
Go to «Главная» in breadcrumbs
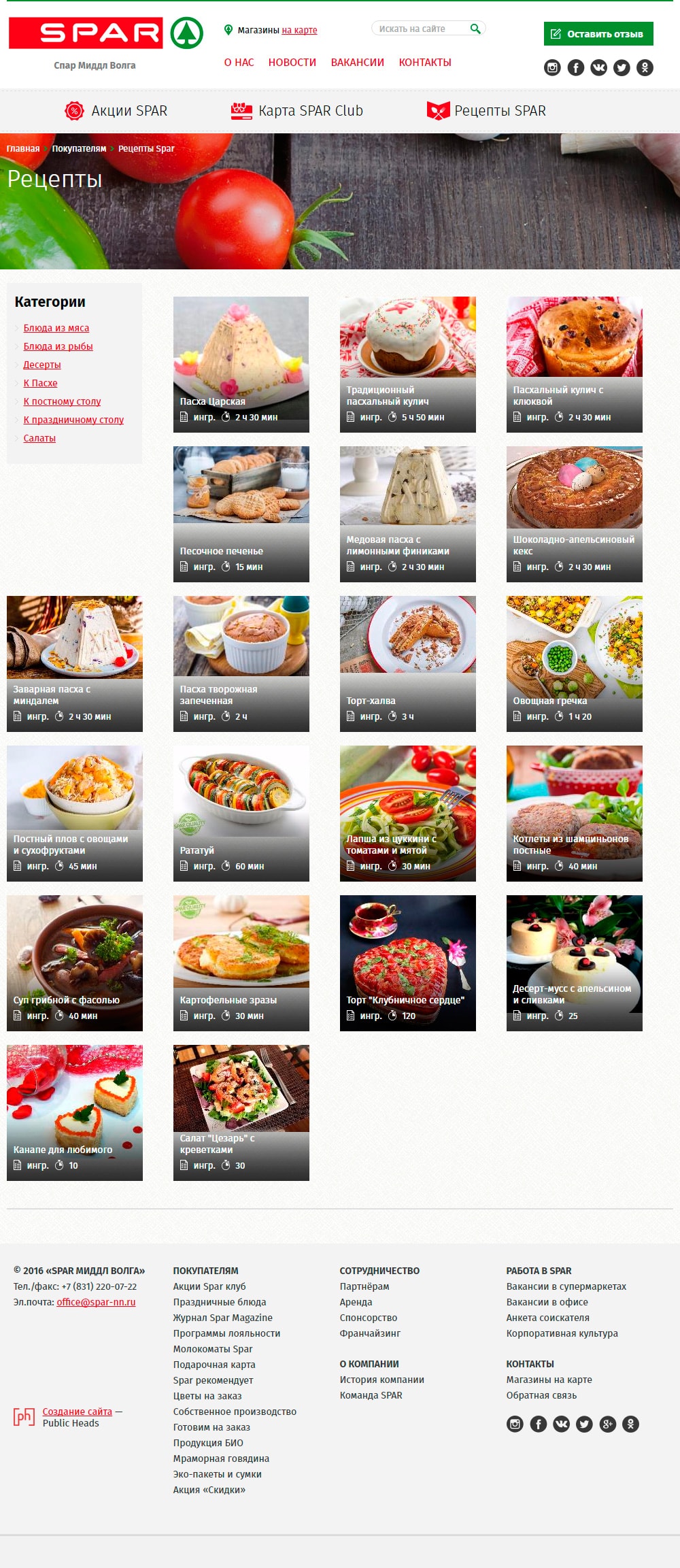click(x=23, y=149)
